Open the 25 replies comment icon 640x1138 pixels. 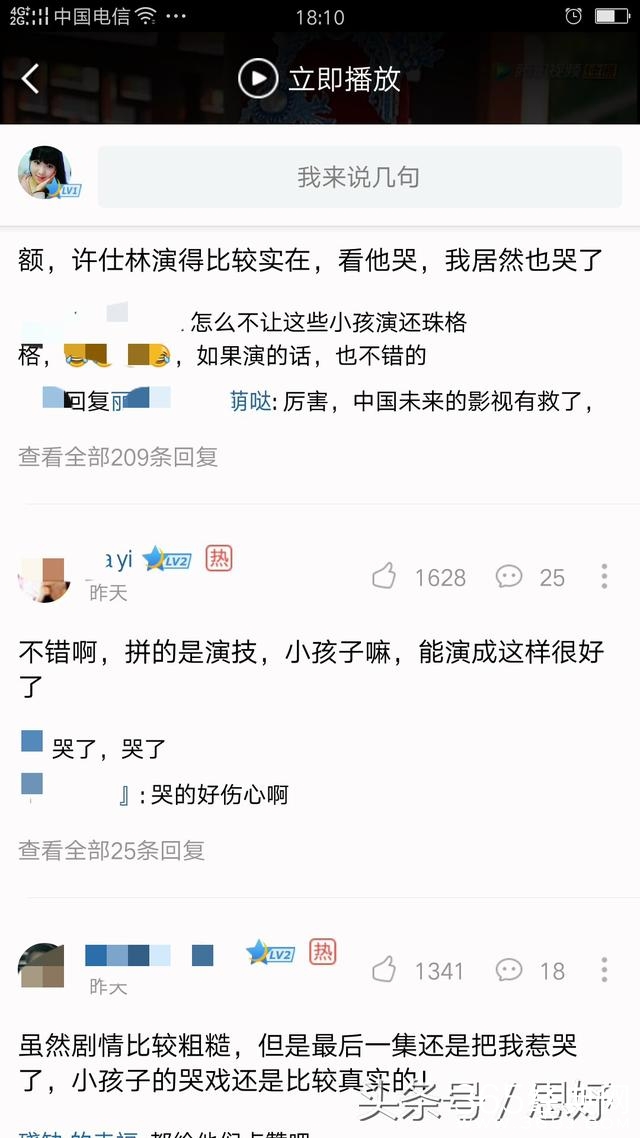509,576
